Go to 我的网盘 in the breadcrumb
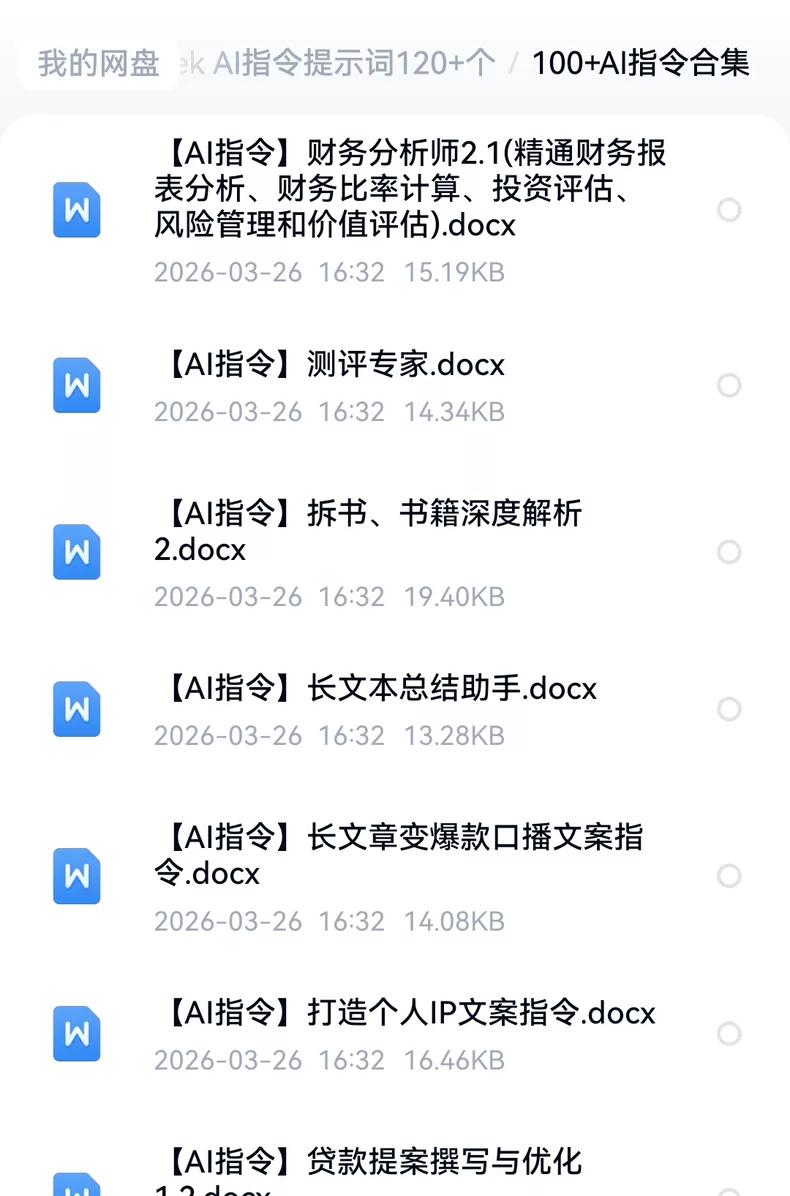Image resolution: width=790 pixels, height=1196 pixels. tap(99, 64)
